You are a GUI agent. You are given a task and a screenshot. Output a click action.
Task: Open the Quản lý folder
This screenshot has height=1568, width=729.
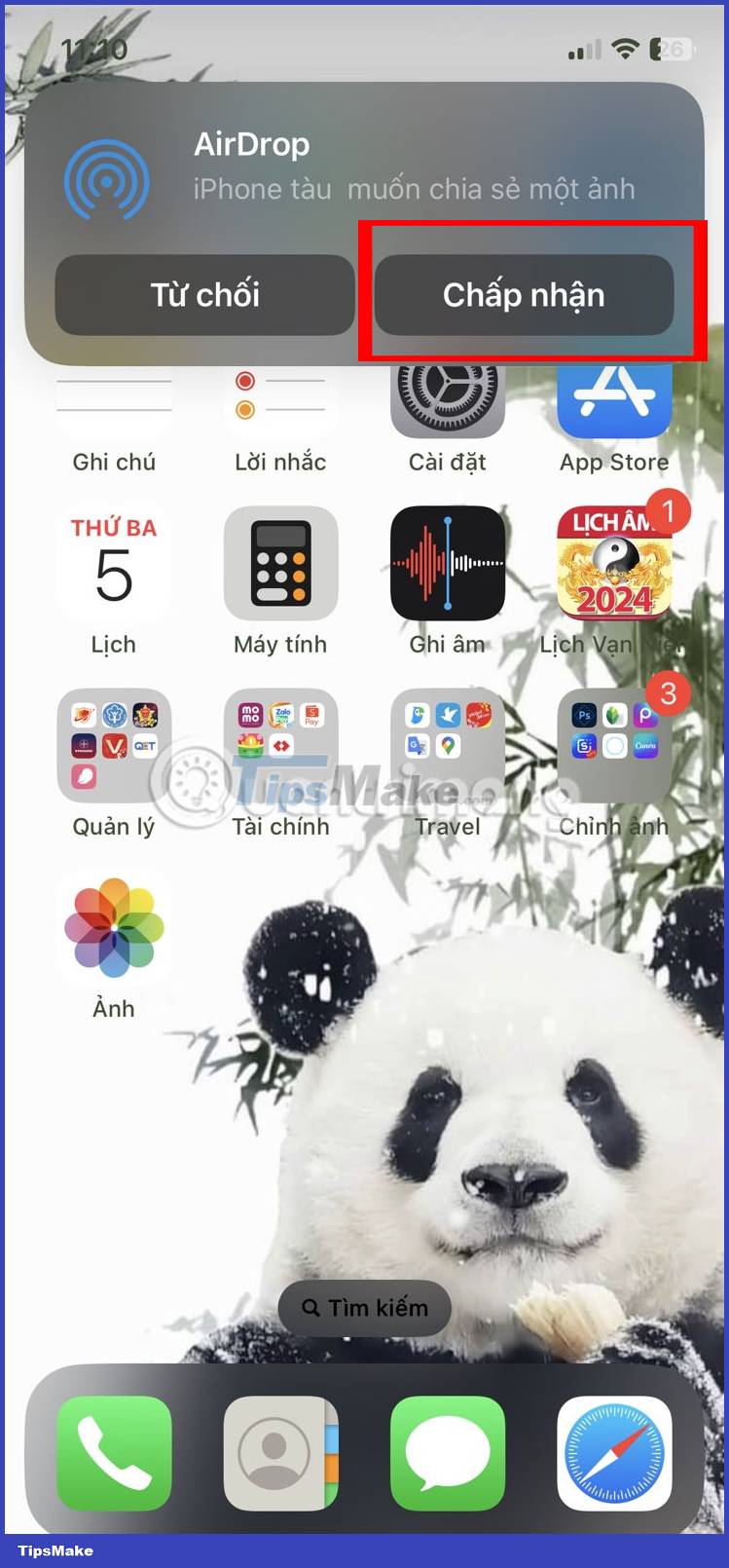(x=114, y=745)
